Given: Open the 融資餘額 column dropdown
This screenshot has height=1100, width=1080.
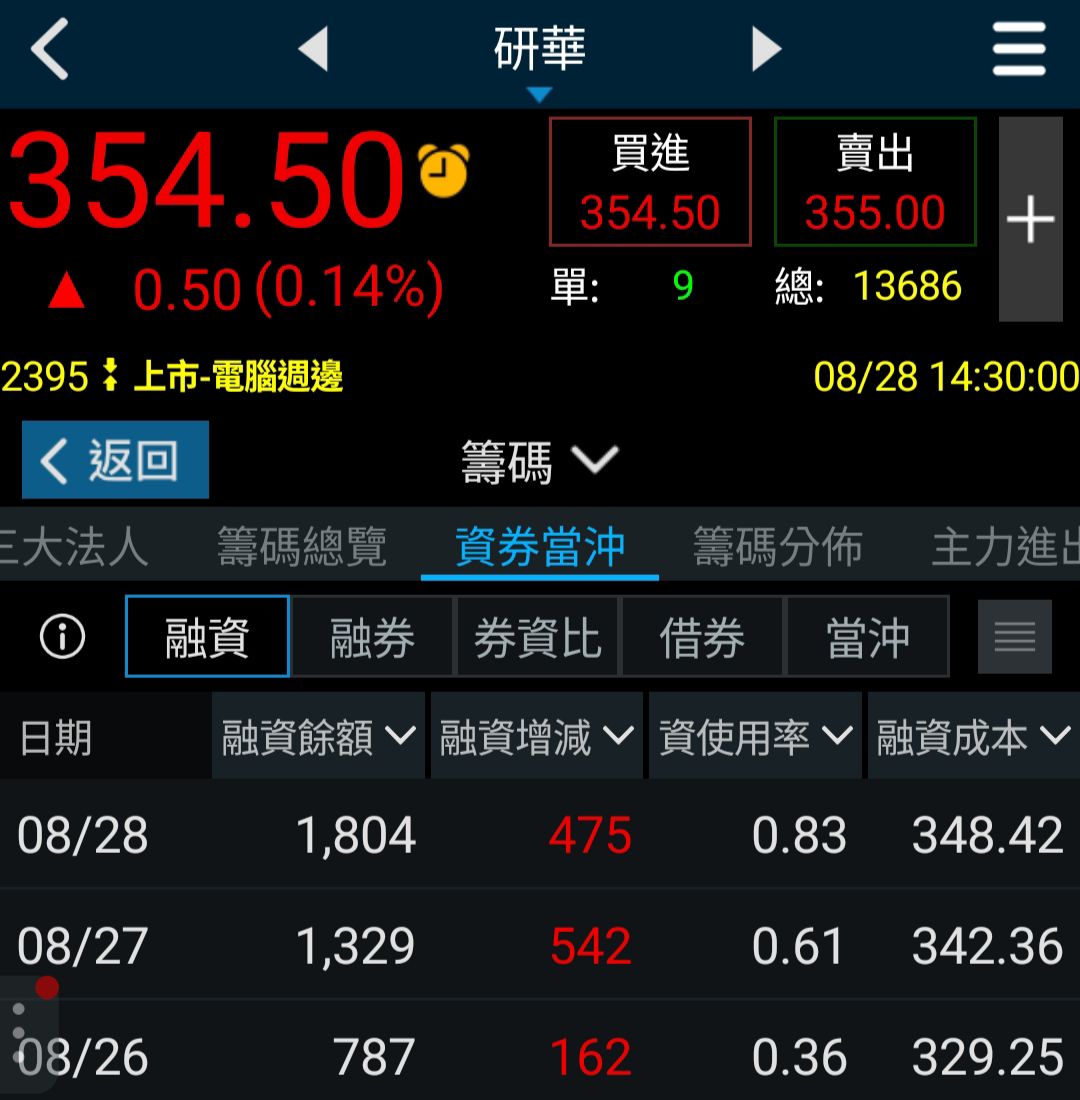Looking at the screenshot, I should coord(318,737).
